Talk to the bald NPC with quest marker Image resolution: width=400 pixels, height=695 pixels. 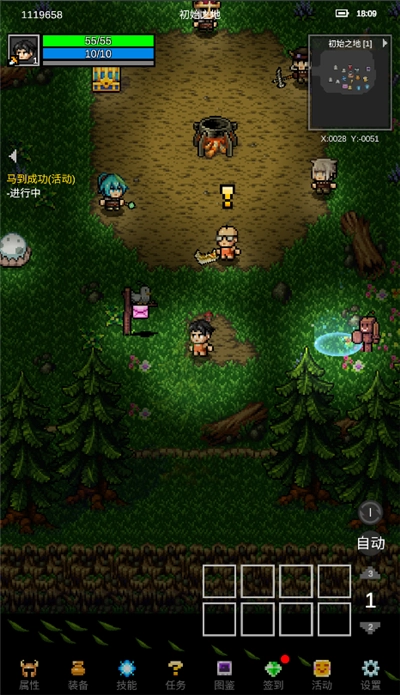[x=227, y=242]
